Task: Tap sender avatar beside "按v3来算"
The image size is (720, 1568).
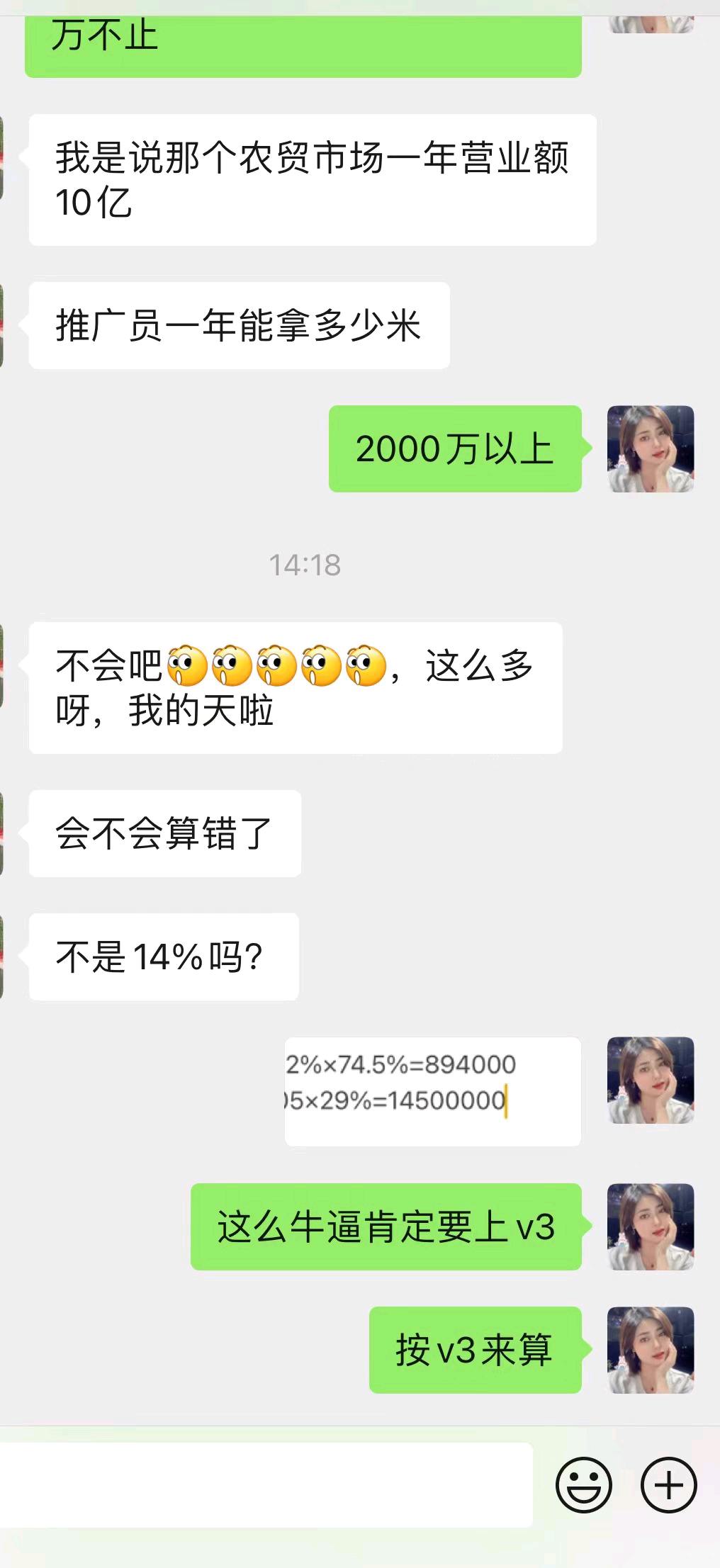Action: (x=651, y=1350)
